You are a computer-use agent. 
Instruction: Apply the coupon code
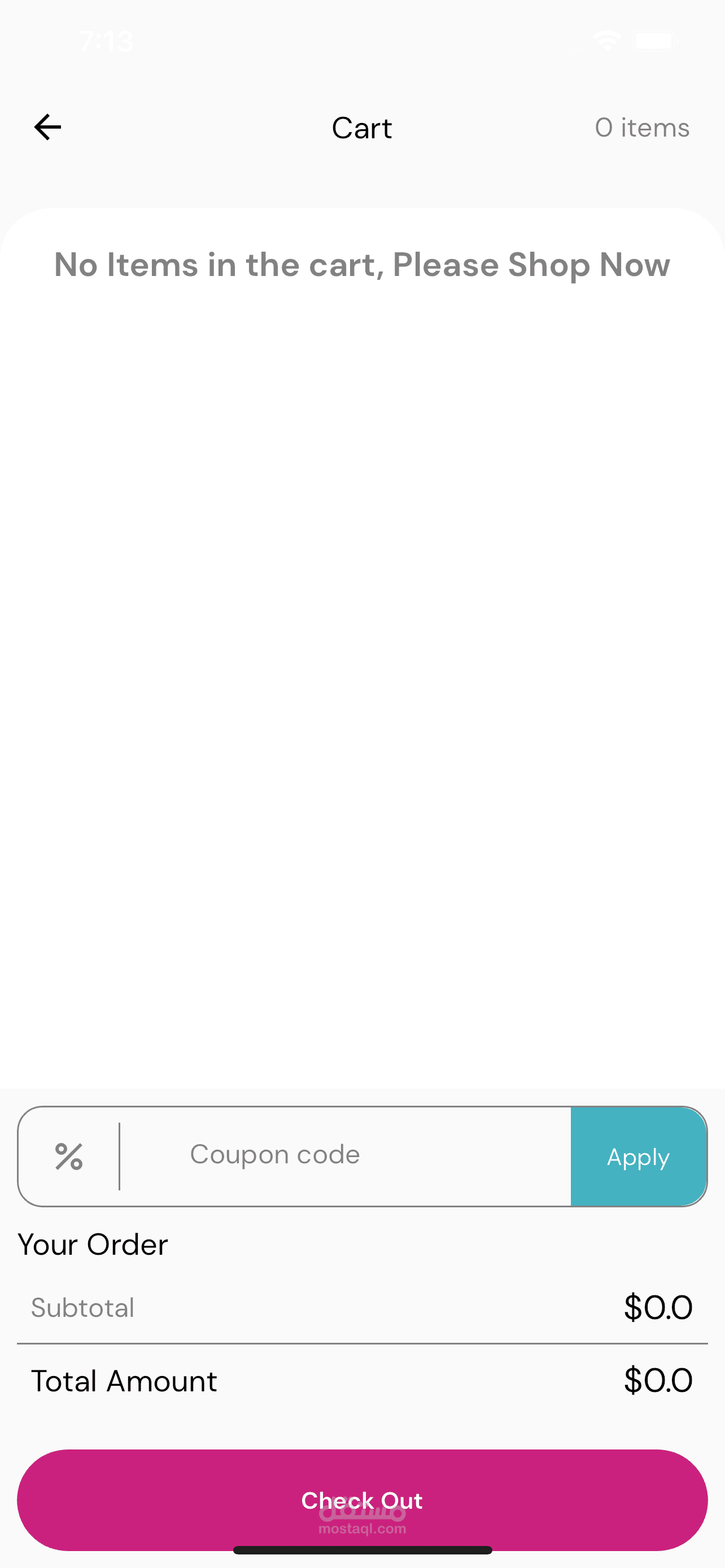pos(638,1156)
